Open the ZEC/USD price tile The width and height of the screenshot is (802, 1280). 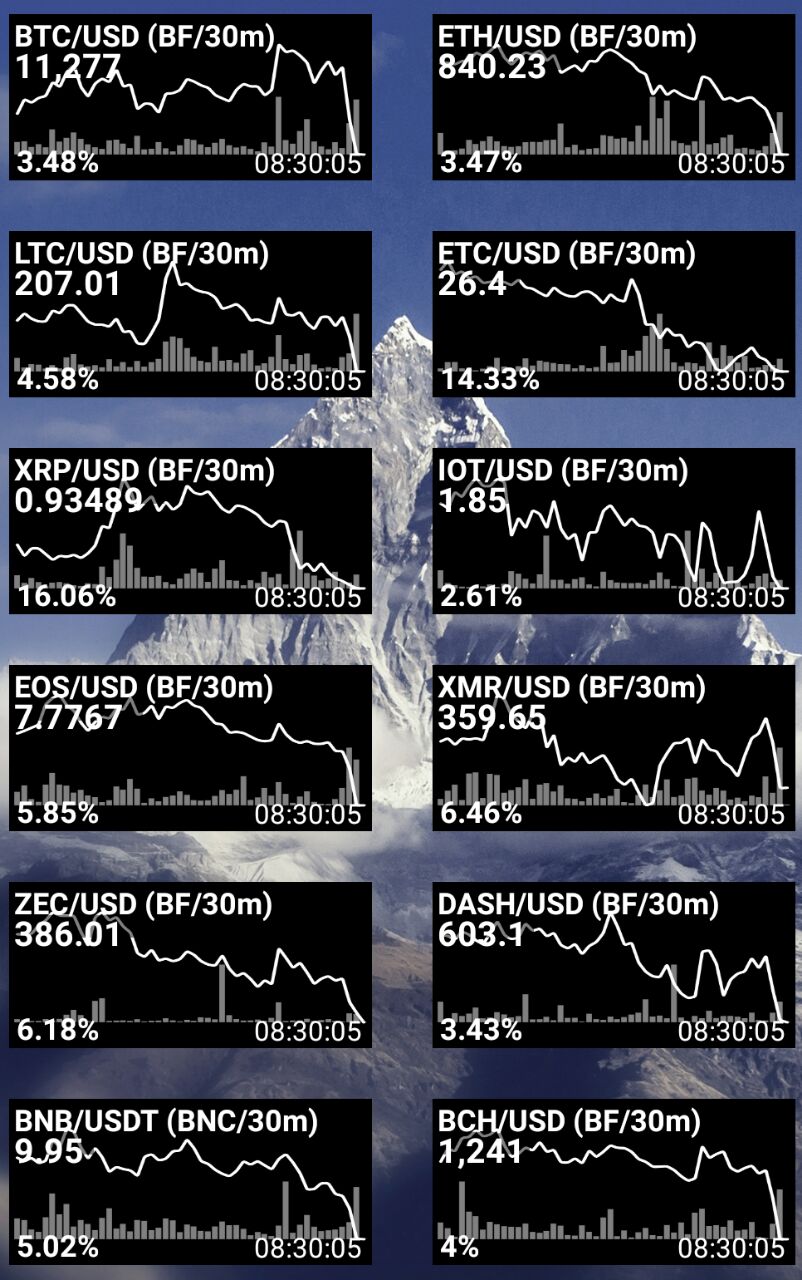tap(190, 965)
